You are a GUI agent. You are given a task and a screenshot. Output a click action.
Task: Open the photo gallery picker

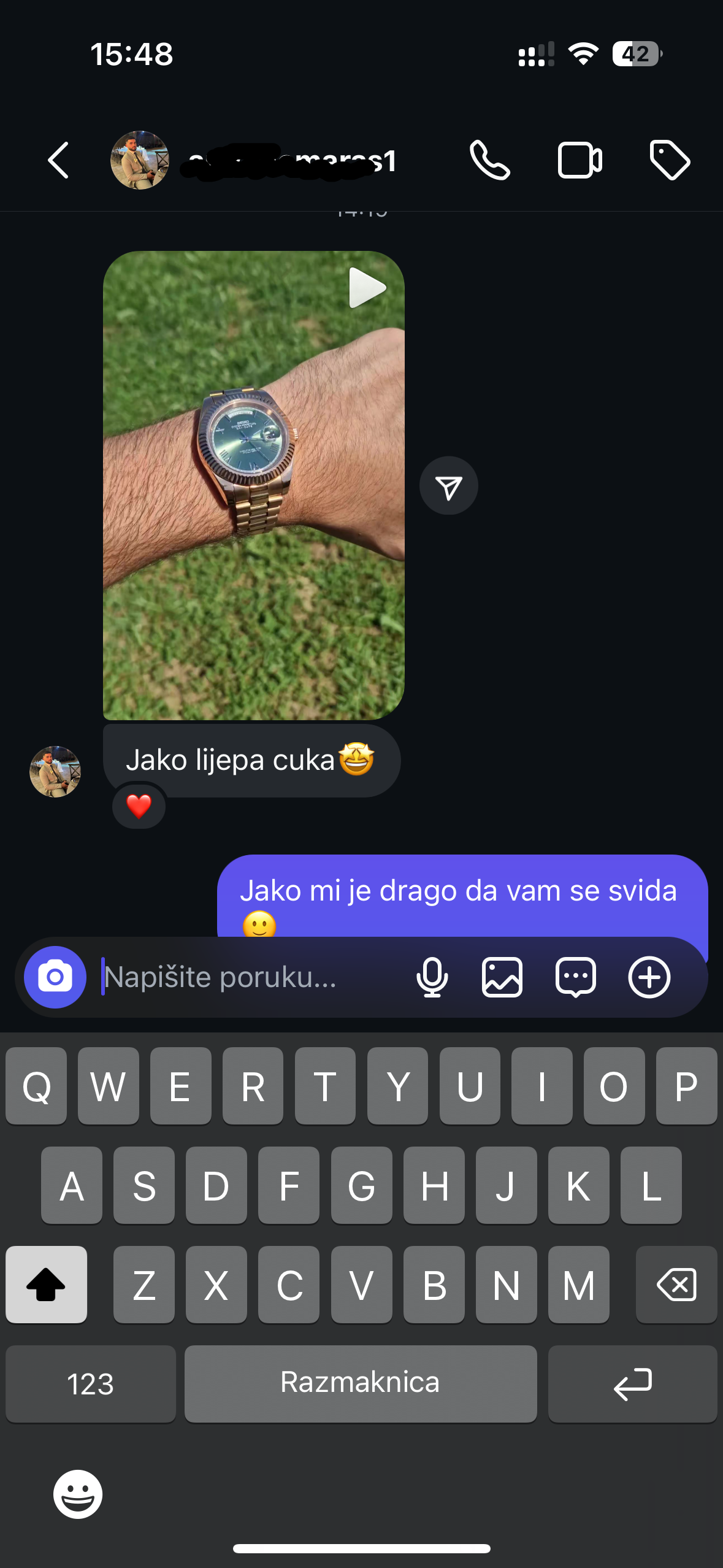click(502, 977)
